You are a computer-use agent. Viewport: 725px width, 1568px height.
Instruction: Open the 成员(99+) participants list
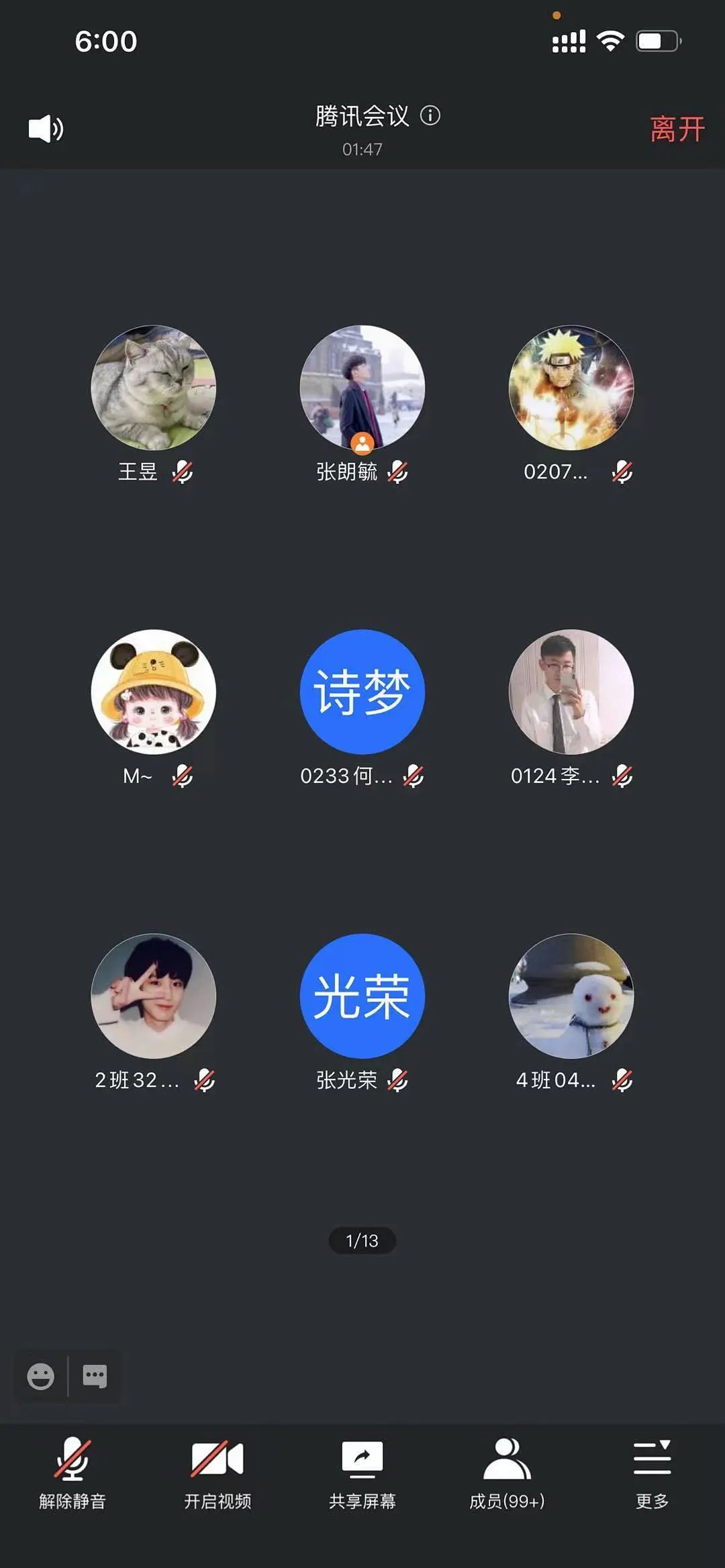[507, 1472]
